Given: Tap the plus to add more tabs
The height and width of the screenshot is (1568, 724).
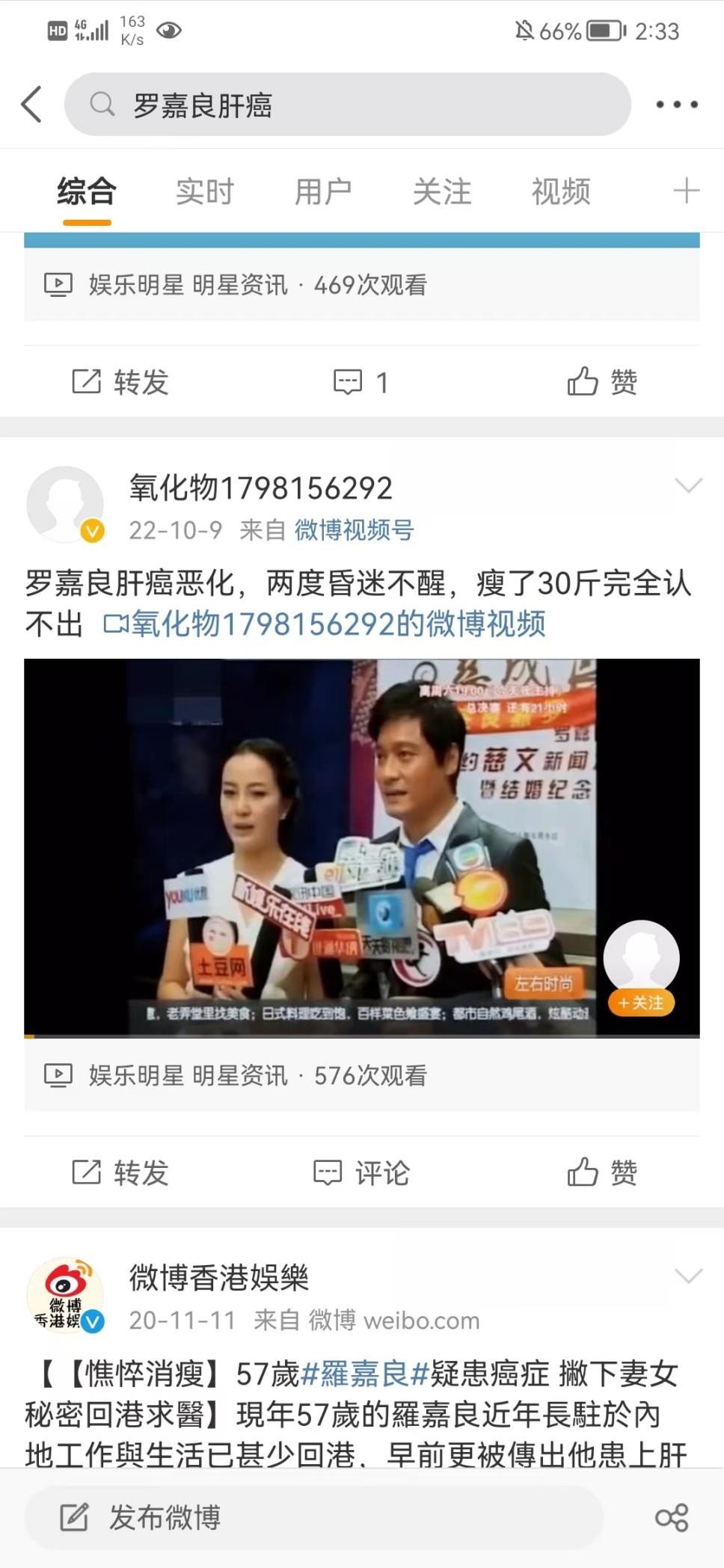Looking at the screenshot, I should [x=685, y=191].
